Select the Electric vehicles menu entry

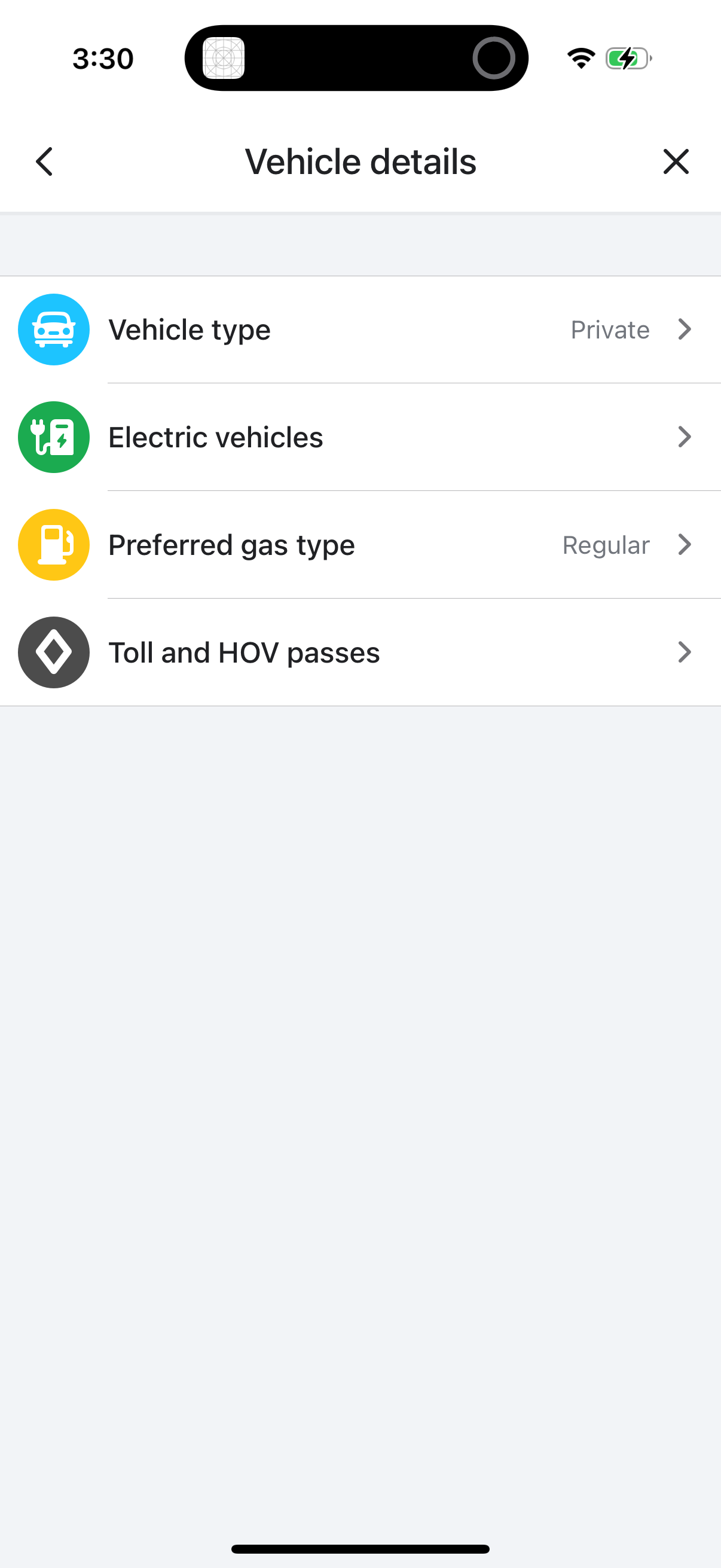[x=216, y=437]
